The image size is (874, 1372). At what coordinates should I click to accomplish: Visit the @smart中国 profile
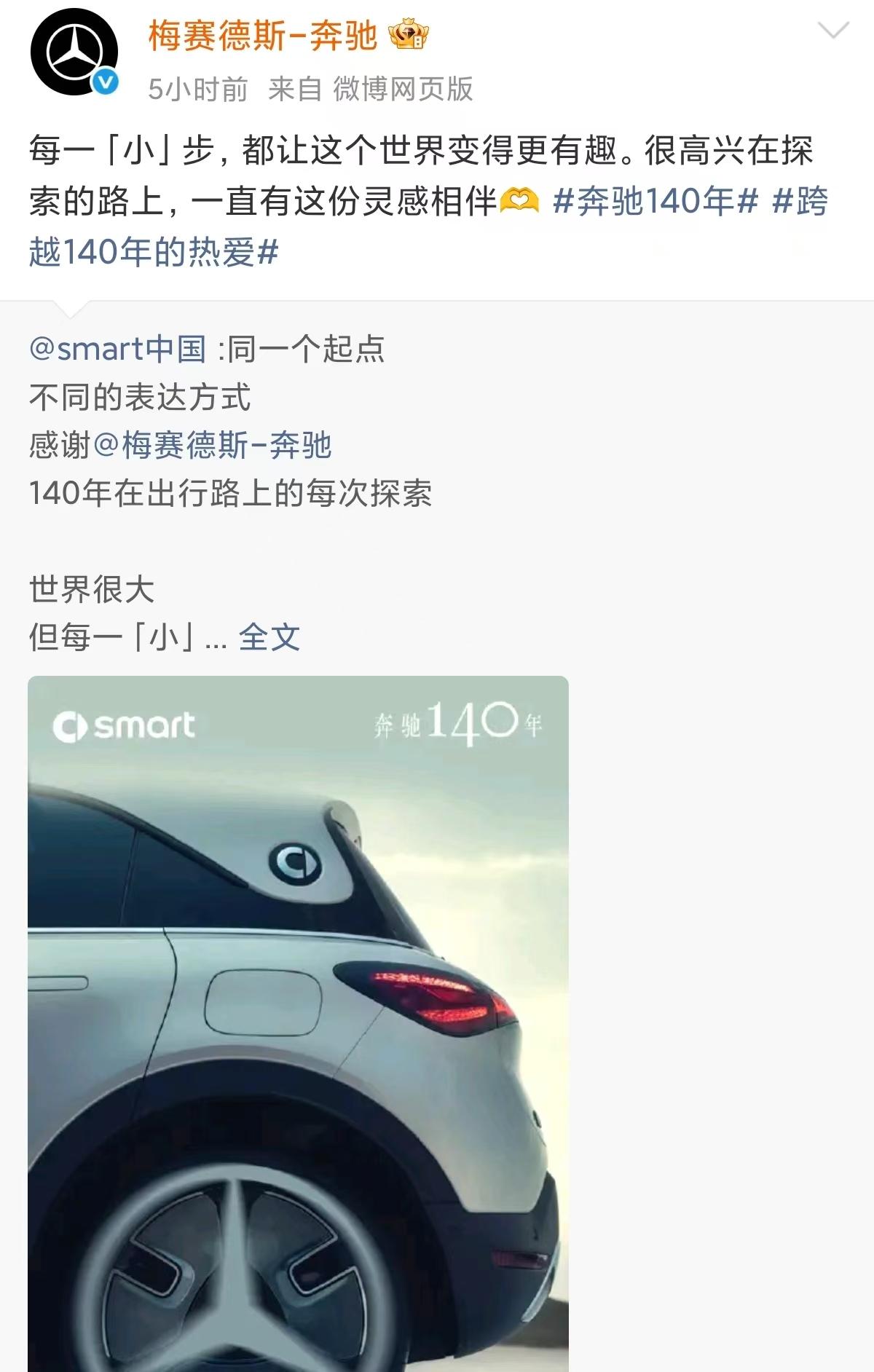point(117,350)
